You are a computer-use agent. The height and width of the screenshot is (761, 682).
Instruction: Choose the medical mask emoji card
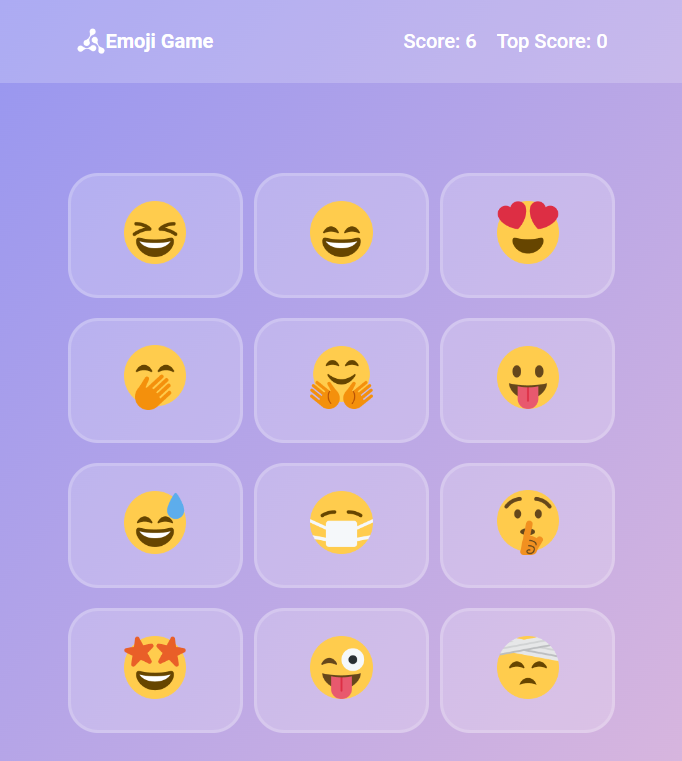[341, 525]
